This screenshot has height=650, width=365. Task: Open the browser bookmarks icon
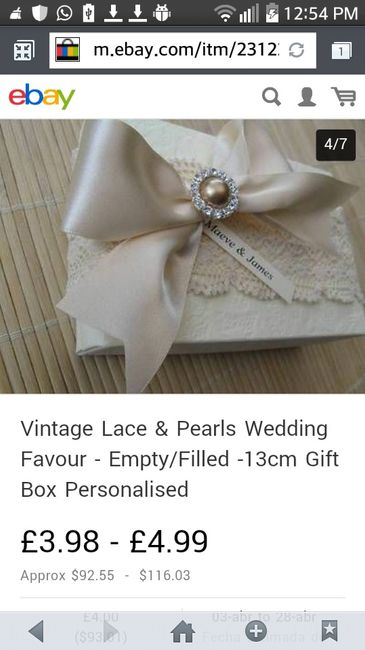[x=329, y=631]
